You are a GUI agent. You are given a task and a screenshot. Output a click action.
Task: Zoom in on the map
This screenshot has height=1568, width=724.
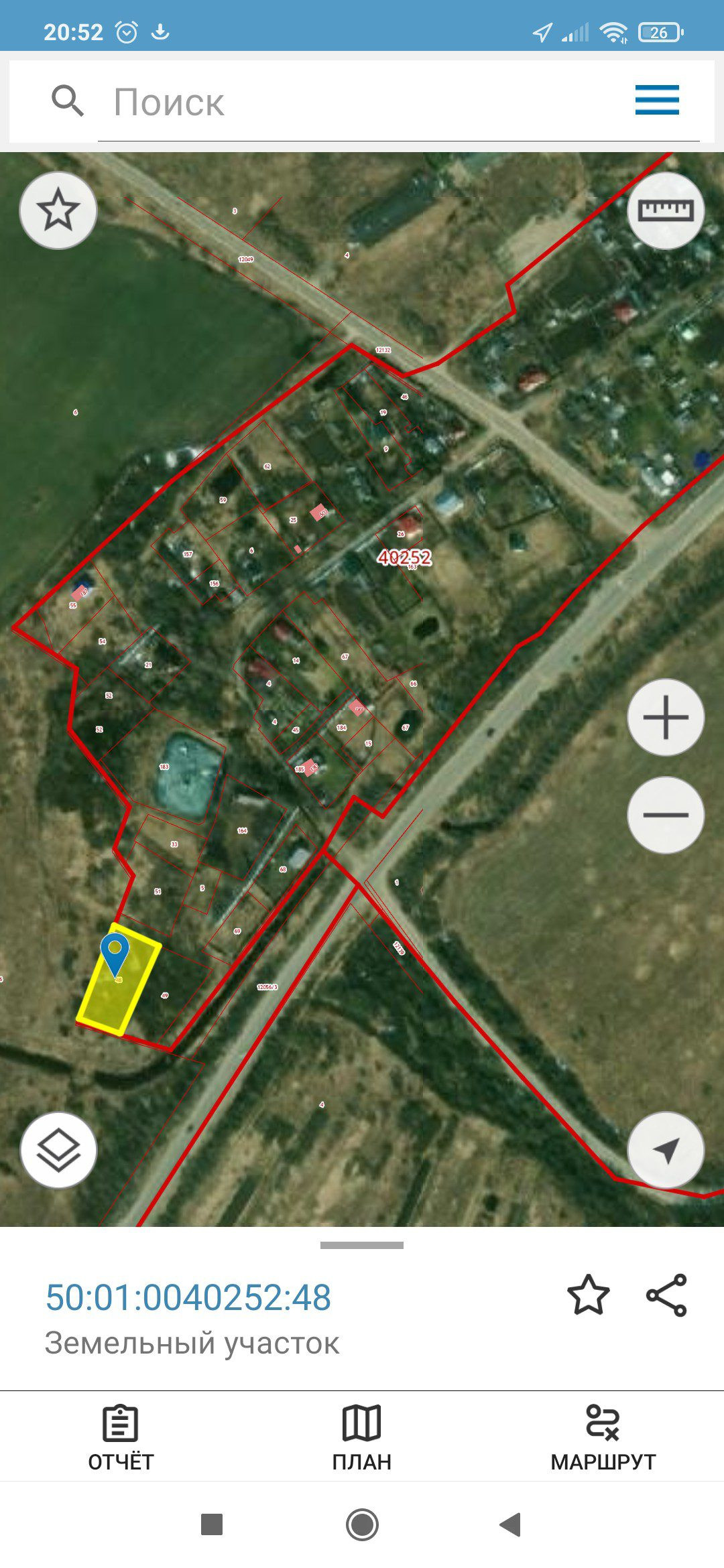665,718
